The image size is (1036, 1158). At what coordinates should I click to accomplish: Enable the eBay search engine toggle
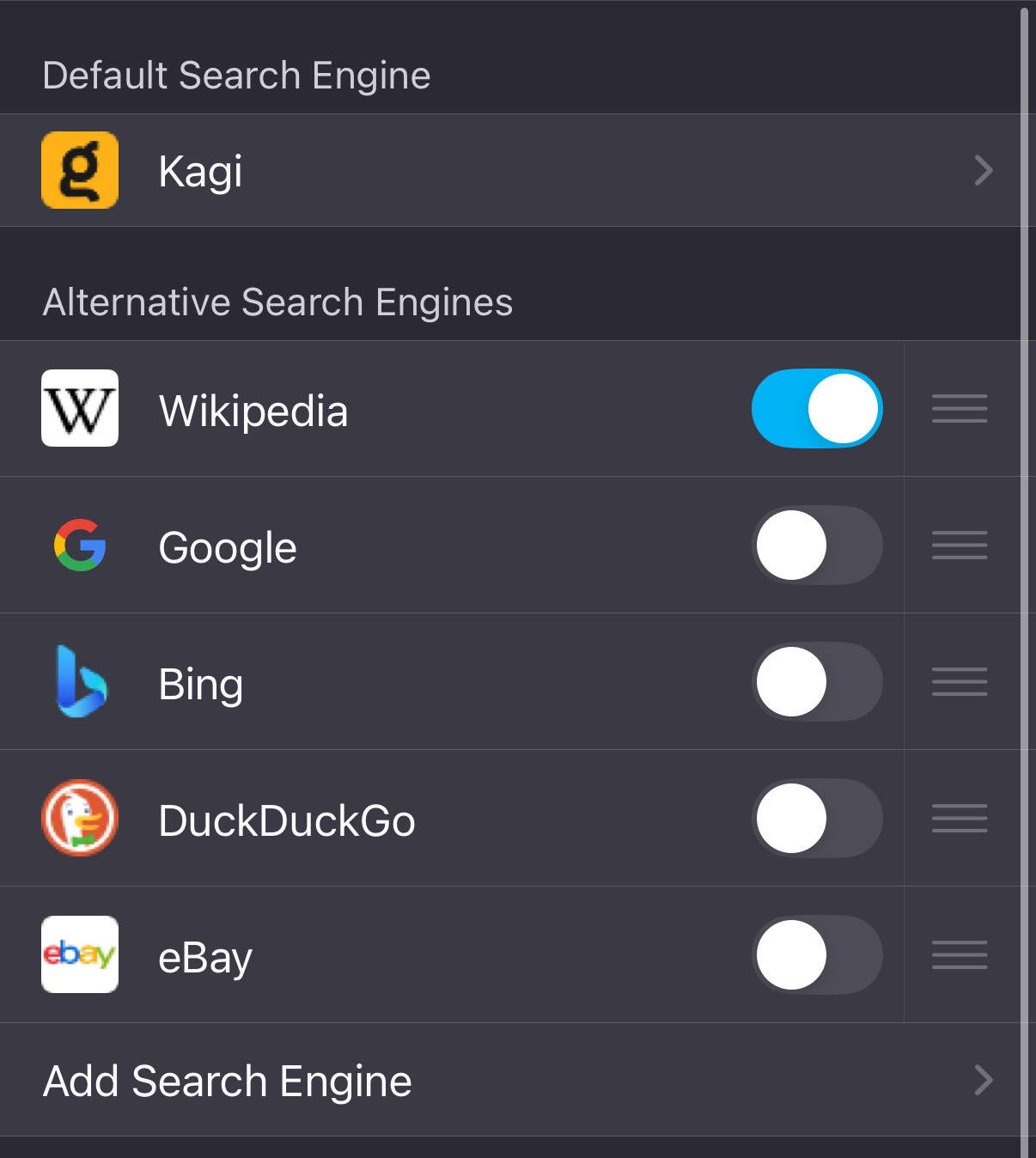pos(817,955)
